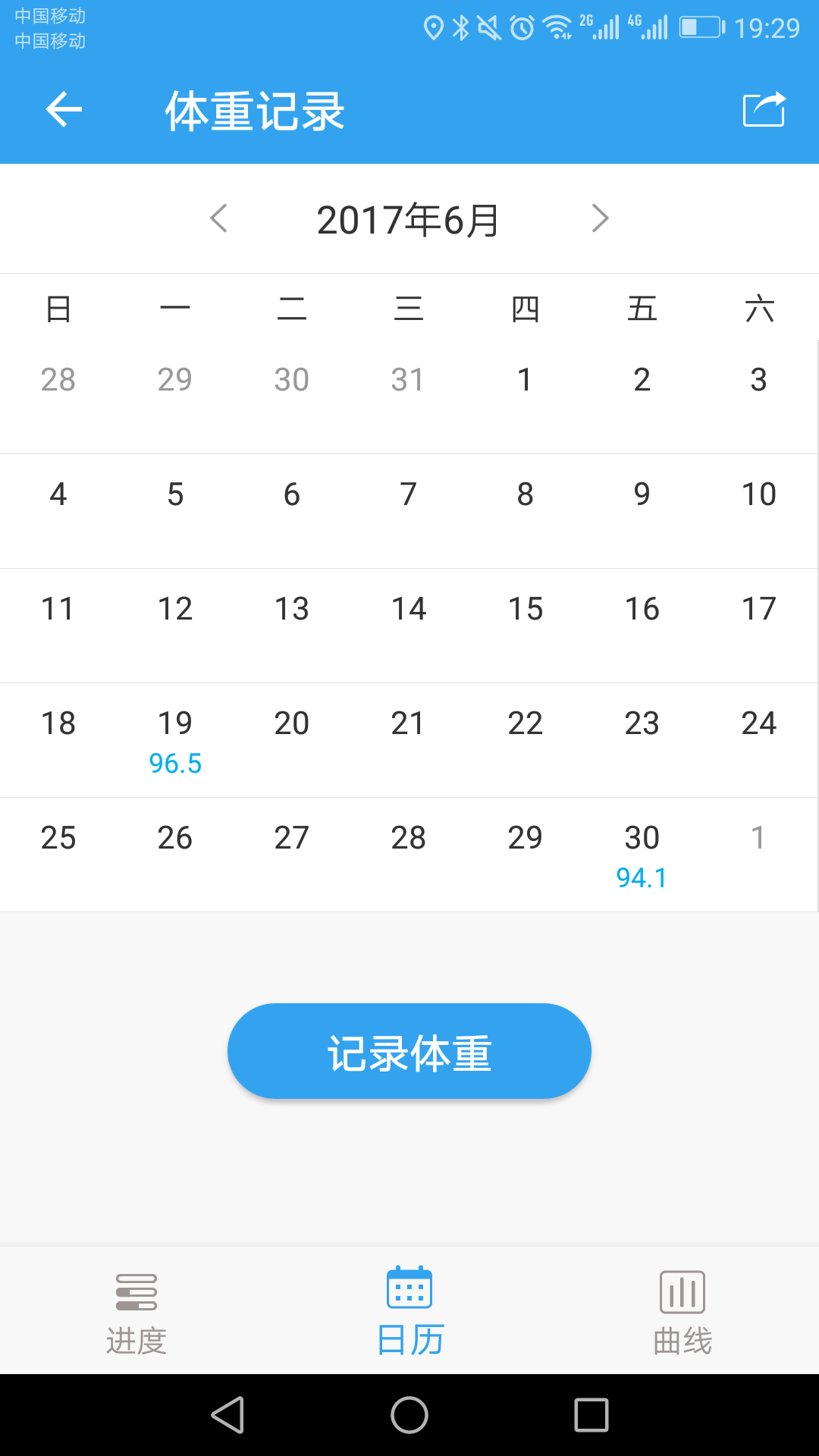Select June 30 with weight 94.1

[642, 855]
